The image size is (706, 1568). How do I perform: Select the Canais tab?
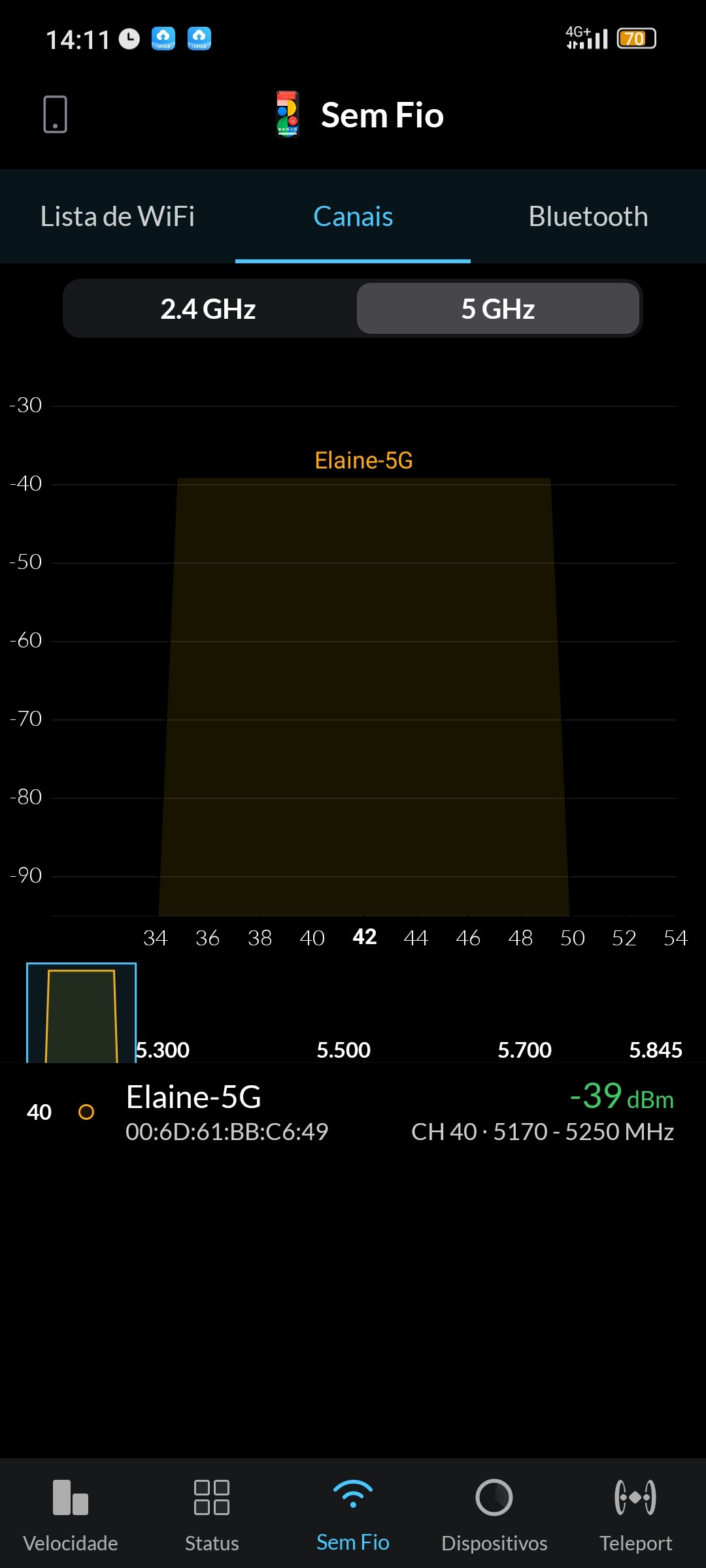click(353, 217)
